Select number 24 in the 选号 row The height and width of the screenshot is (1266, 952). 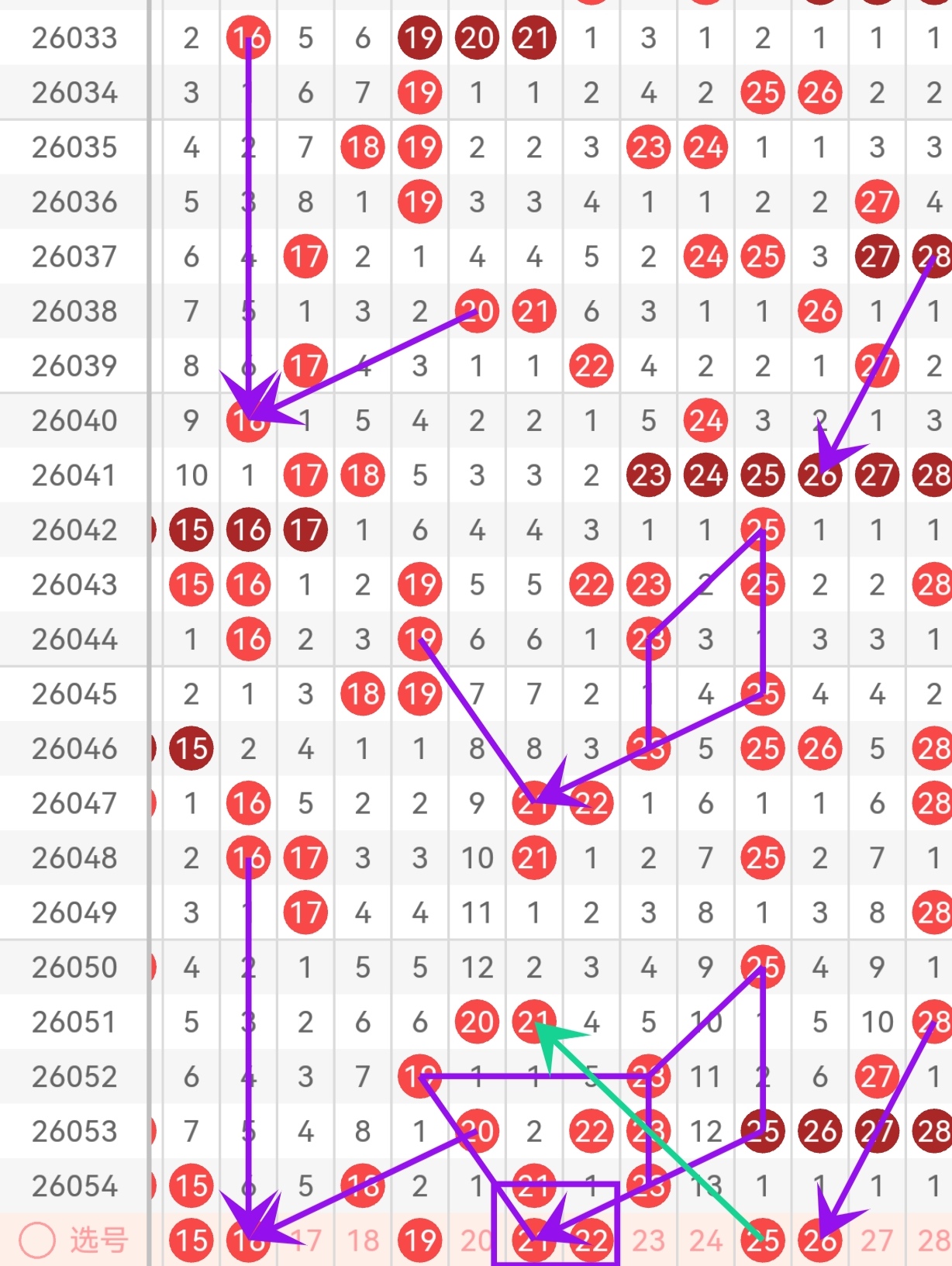pyautogui.click(x=705, y=1240)
